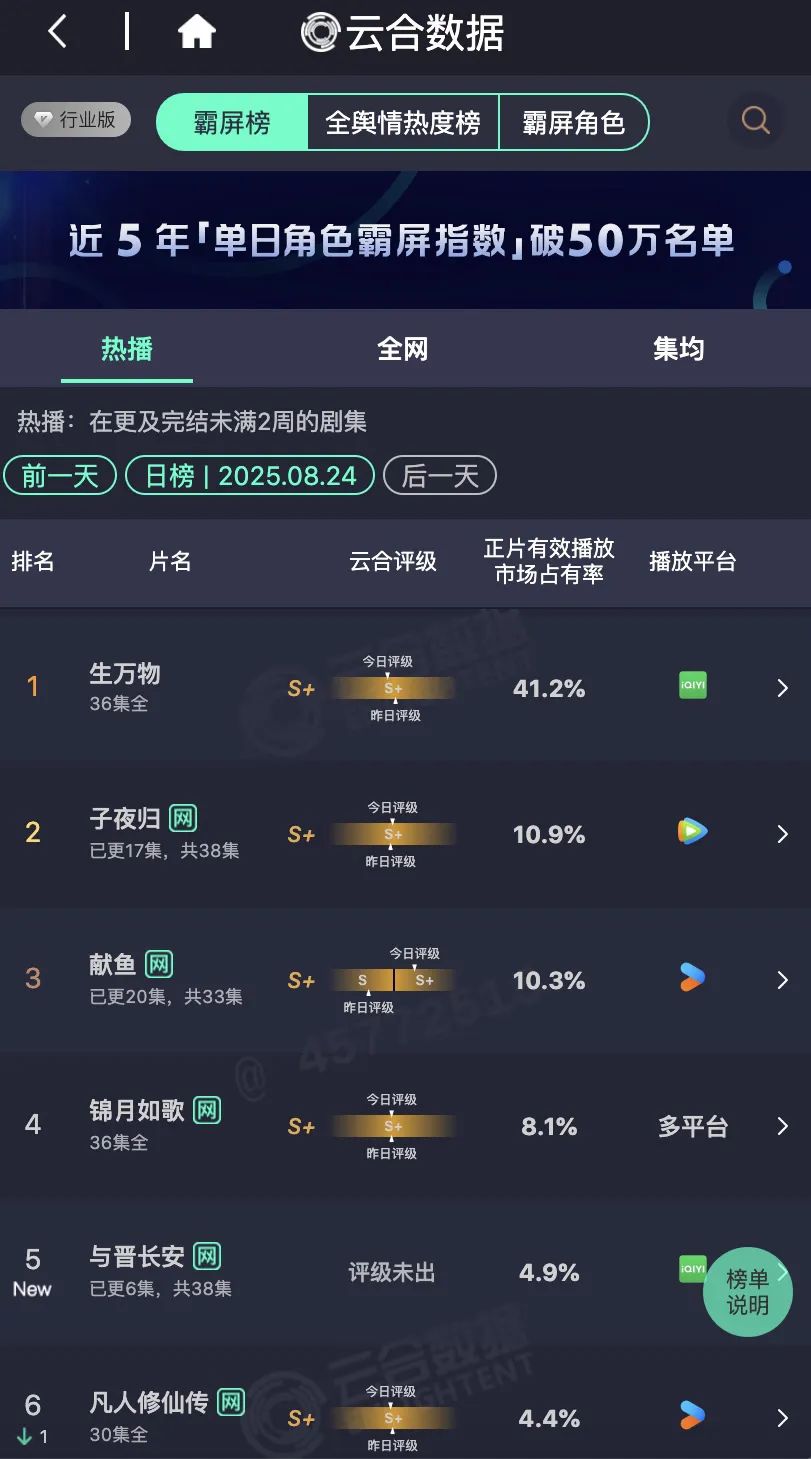
Task: Switch to the 全网 tab
Action: pos(403,349)
